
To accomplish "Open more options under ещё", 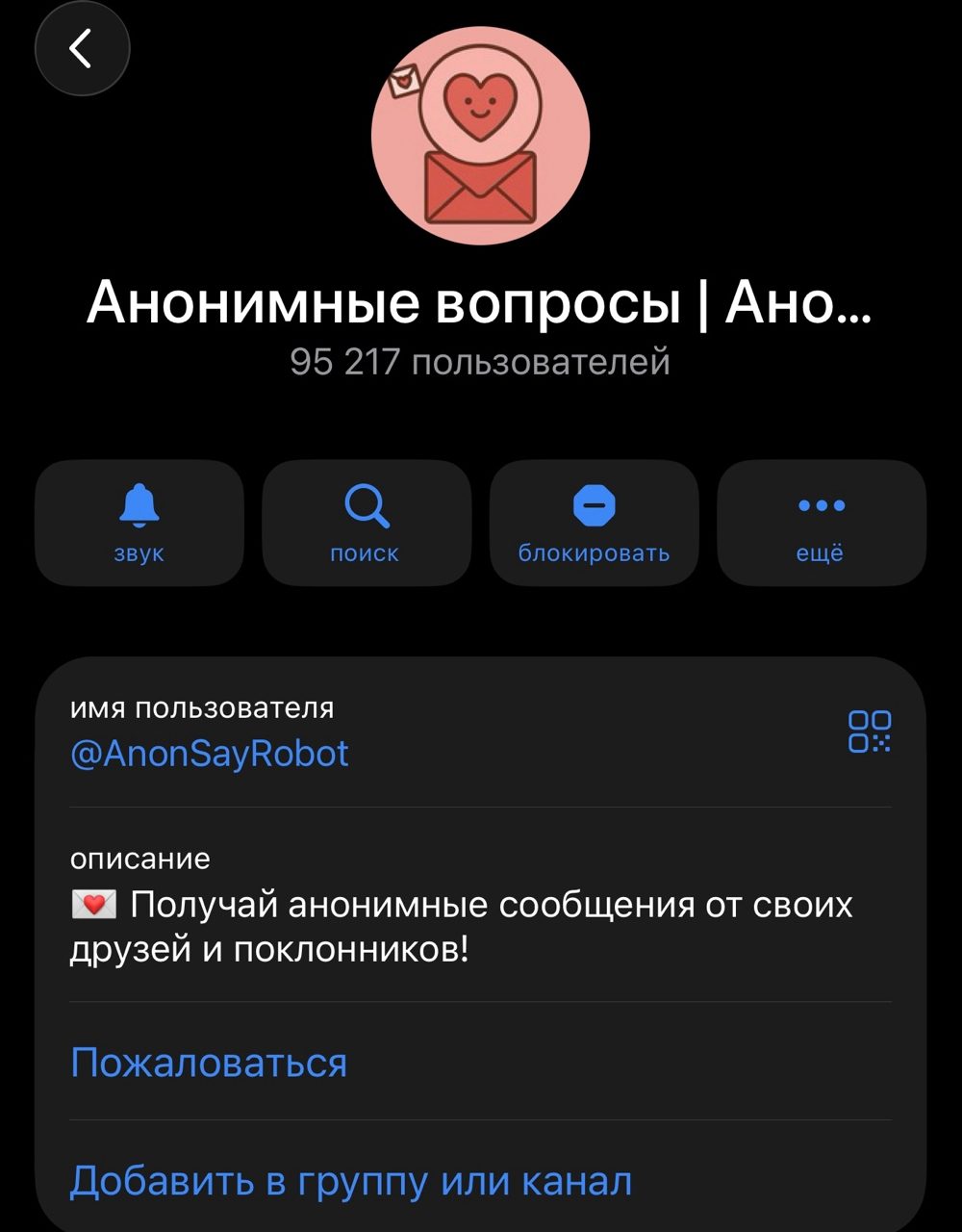I will click(821, 523).
